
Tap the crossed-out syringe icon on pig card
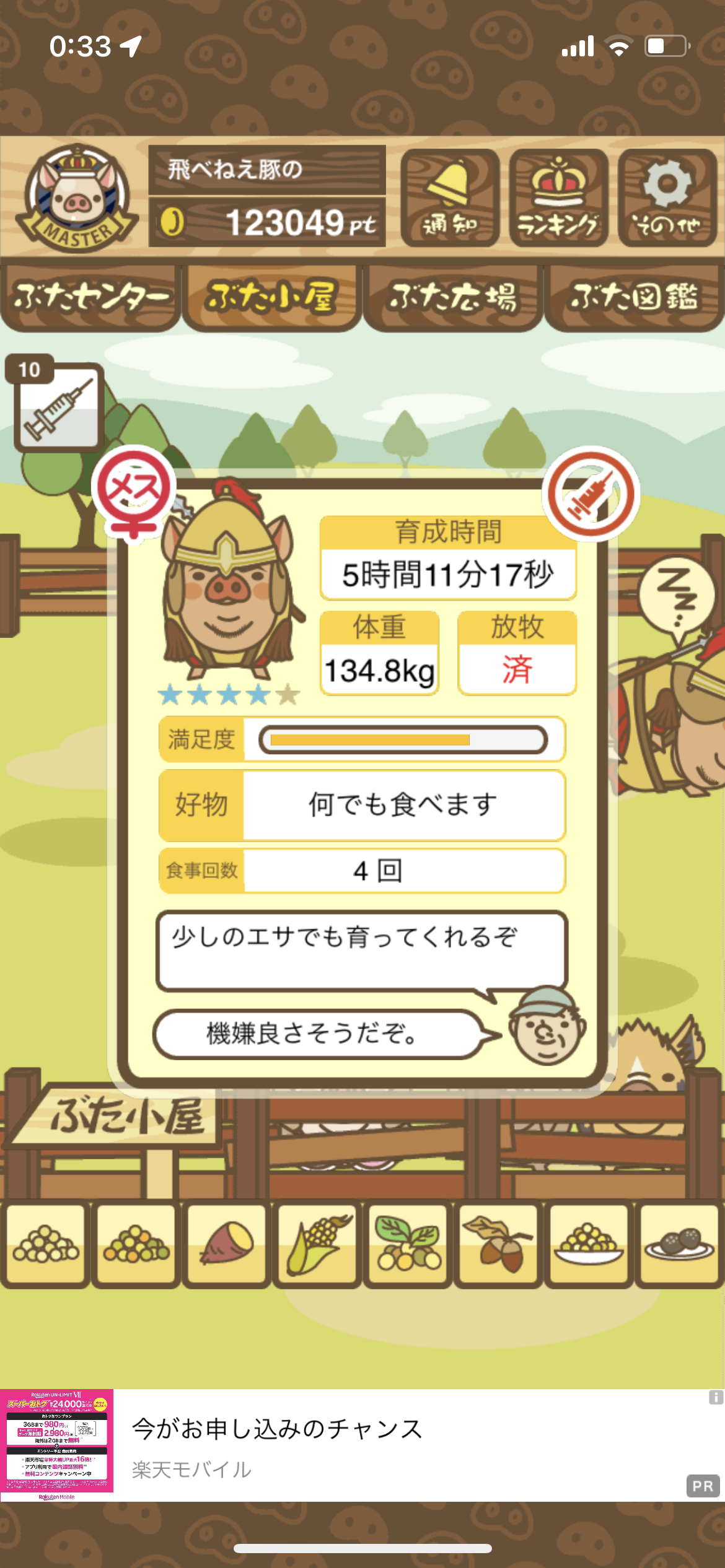point(591,494)
